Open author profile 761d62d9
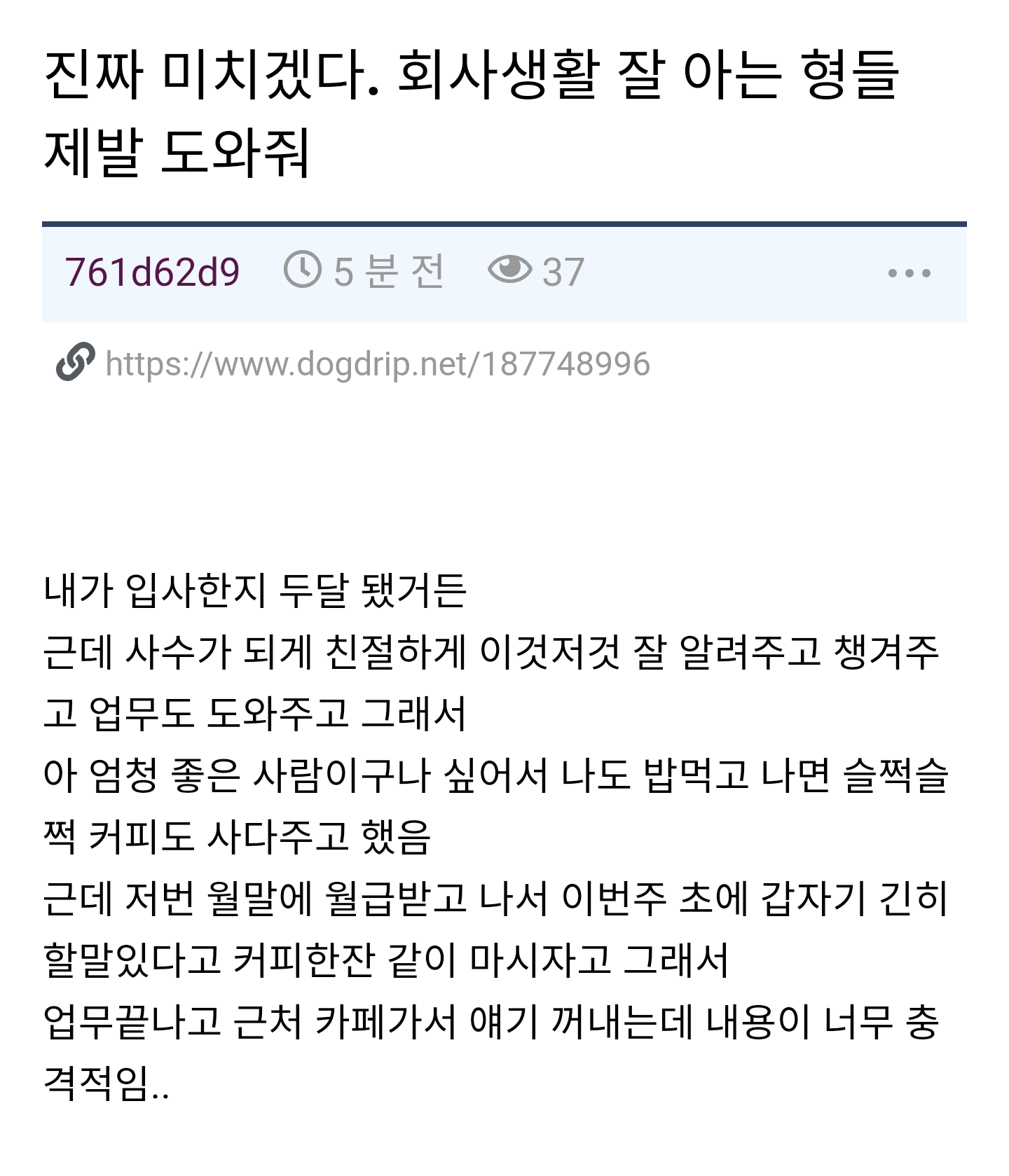Image resolution: width=1009 pixels, height=1176 pixels. 152,272
